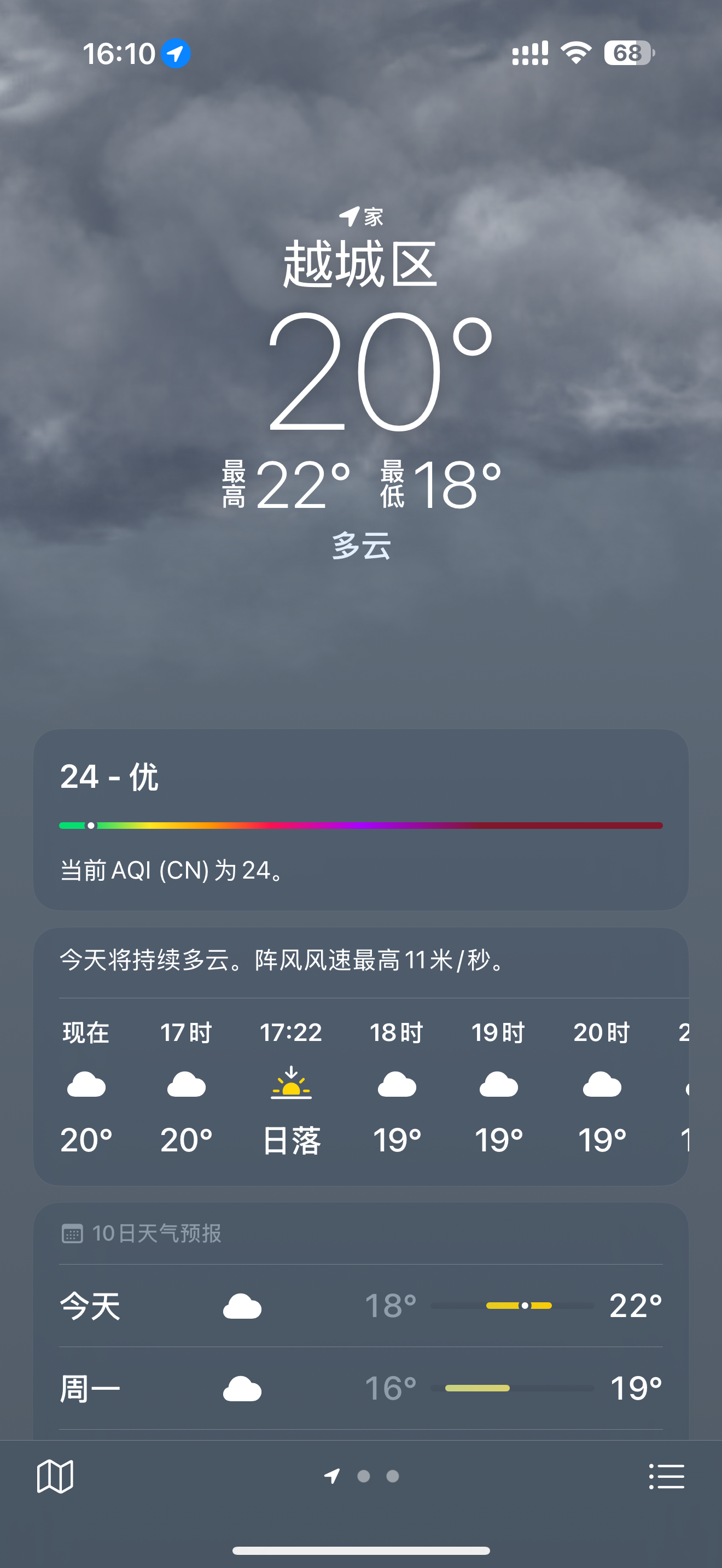Select the 18时 hourly forecast entry

click(397, 1086)
